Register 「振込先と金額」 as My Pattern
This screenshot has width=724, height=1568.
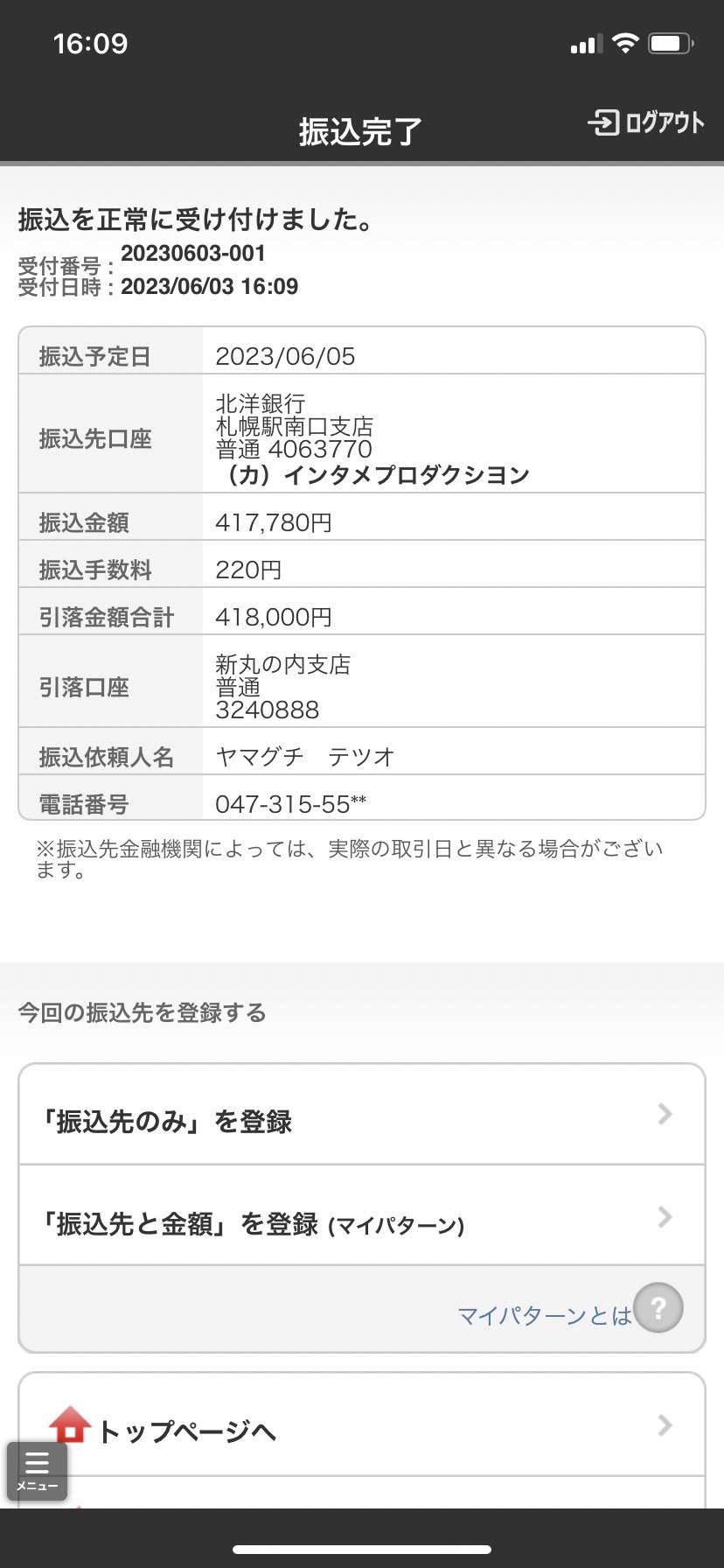tap(362, 1215)
